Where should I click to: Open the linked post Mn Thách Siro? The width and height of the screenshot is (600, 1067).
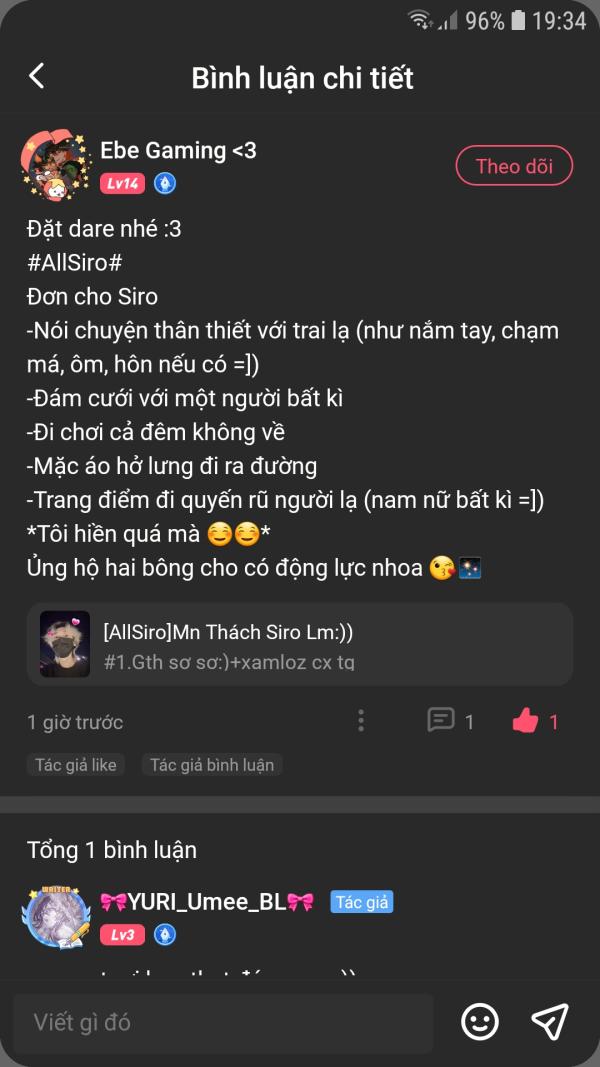click(299, 644)
